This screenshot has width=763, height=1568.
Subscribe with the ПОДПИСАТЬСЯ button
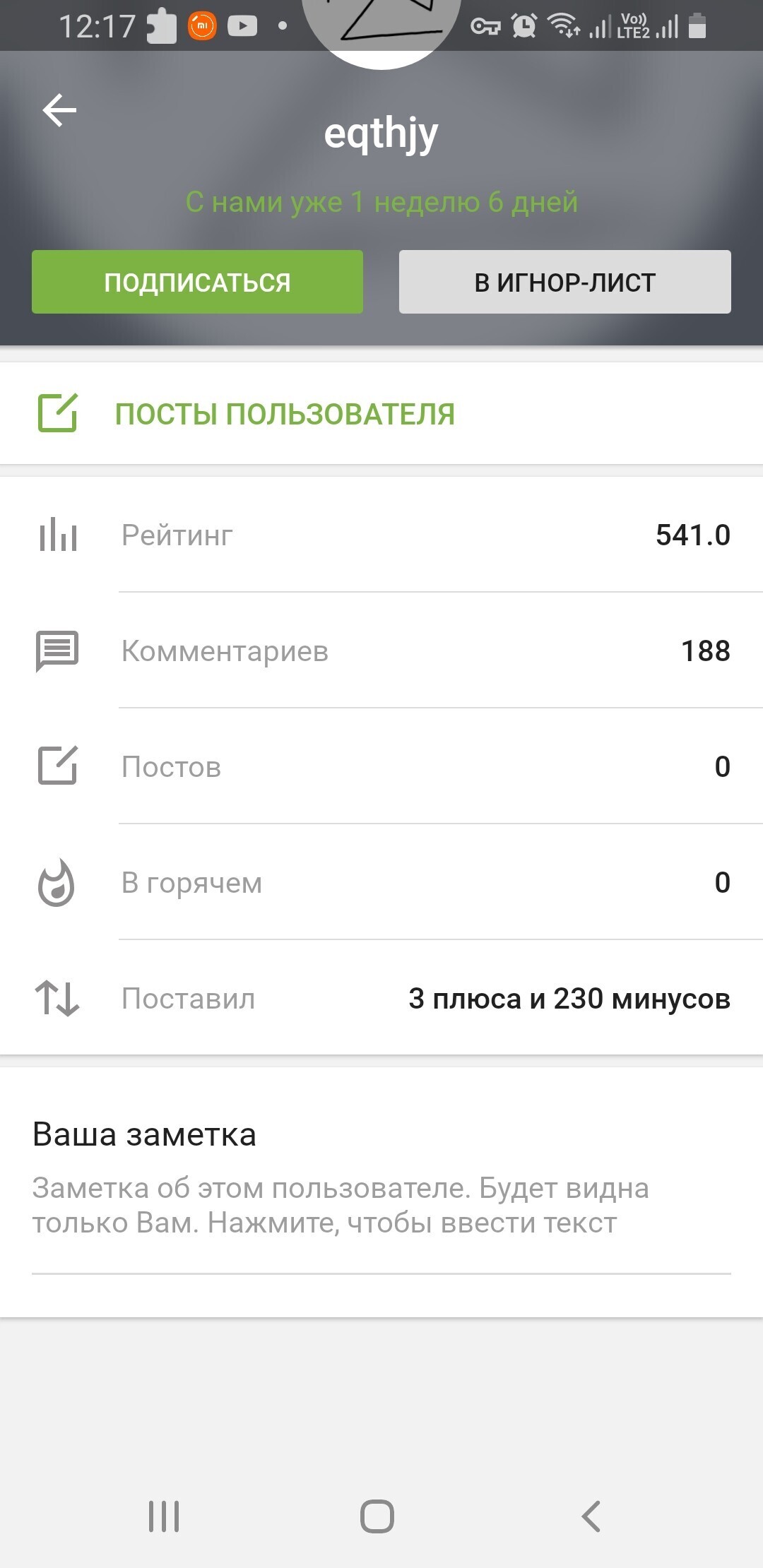[197, 282]
